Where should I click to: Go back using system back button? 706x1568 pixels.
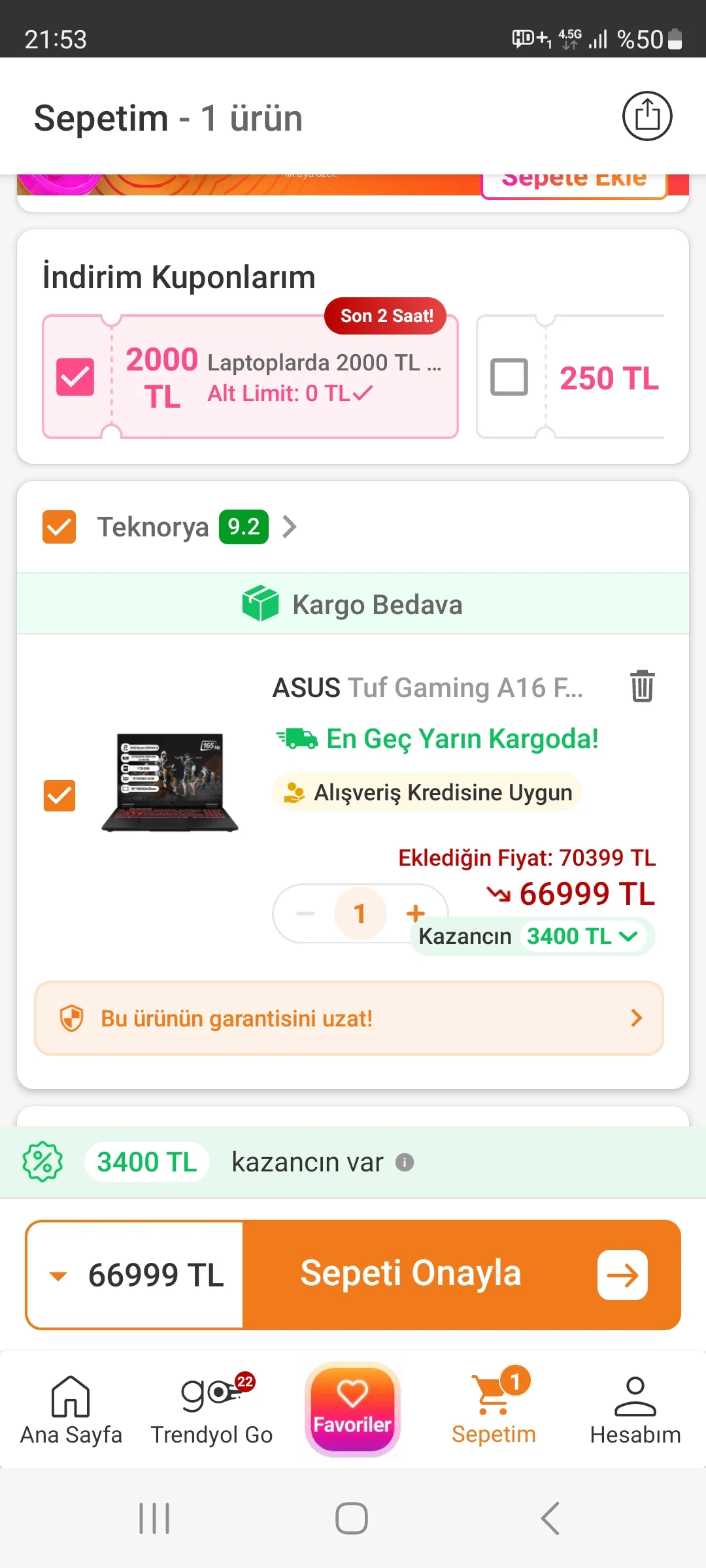click(x=550, y=1518)
